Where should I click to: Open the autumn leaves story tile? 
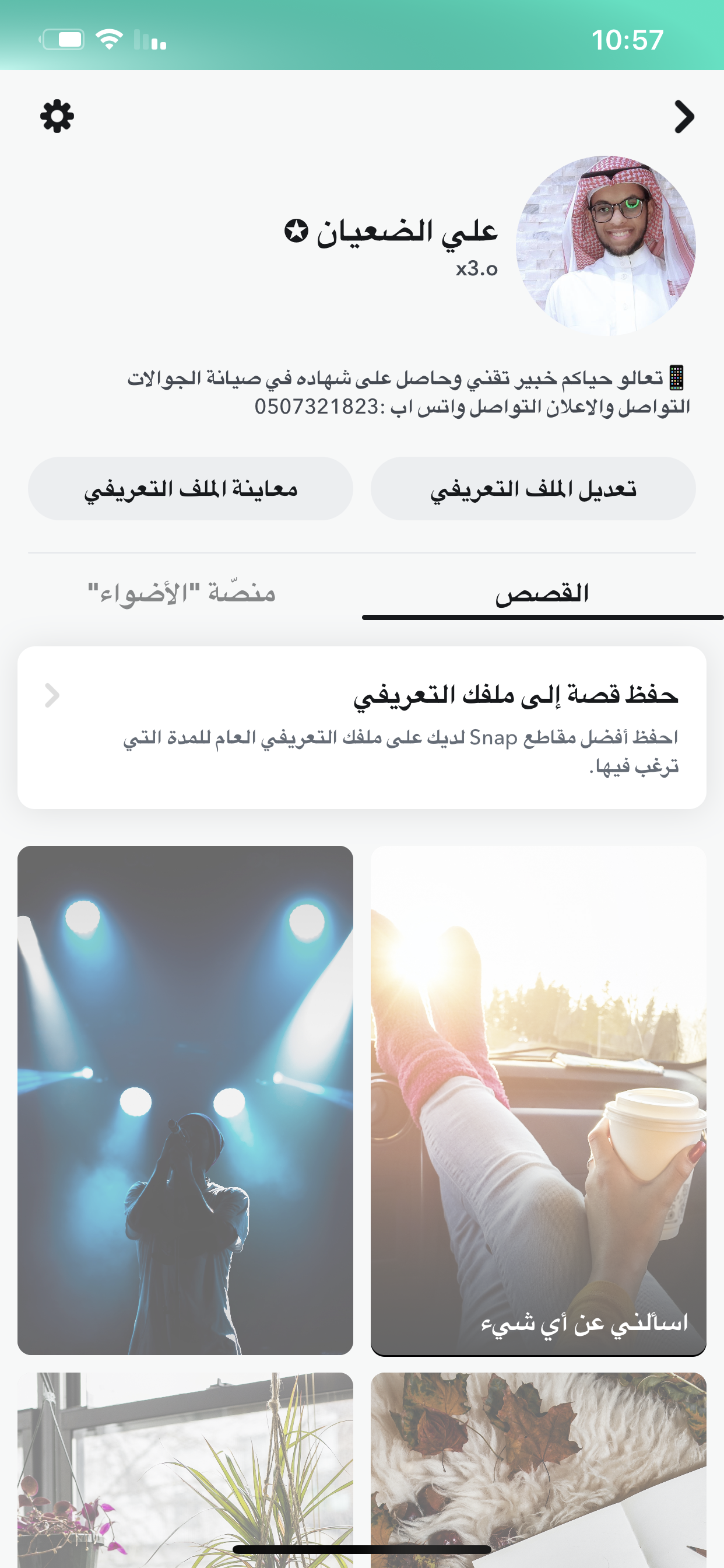(539, 1467)
